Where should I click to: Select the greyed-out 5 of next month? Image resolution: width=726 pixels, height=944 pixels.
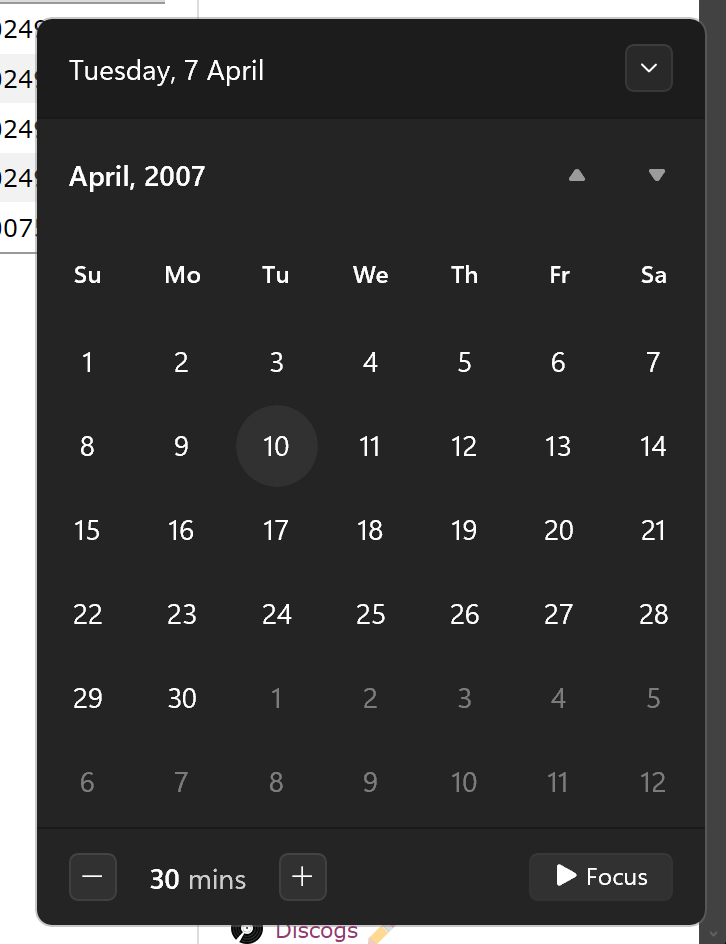tap(653, 698)
